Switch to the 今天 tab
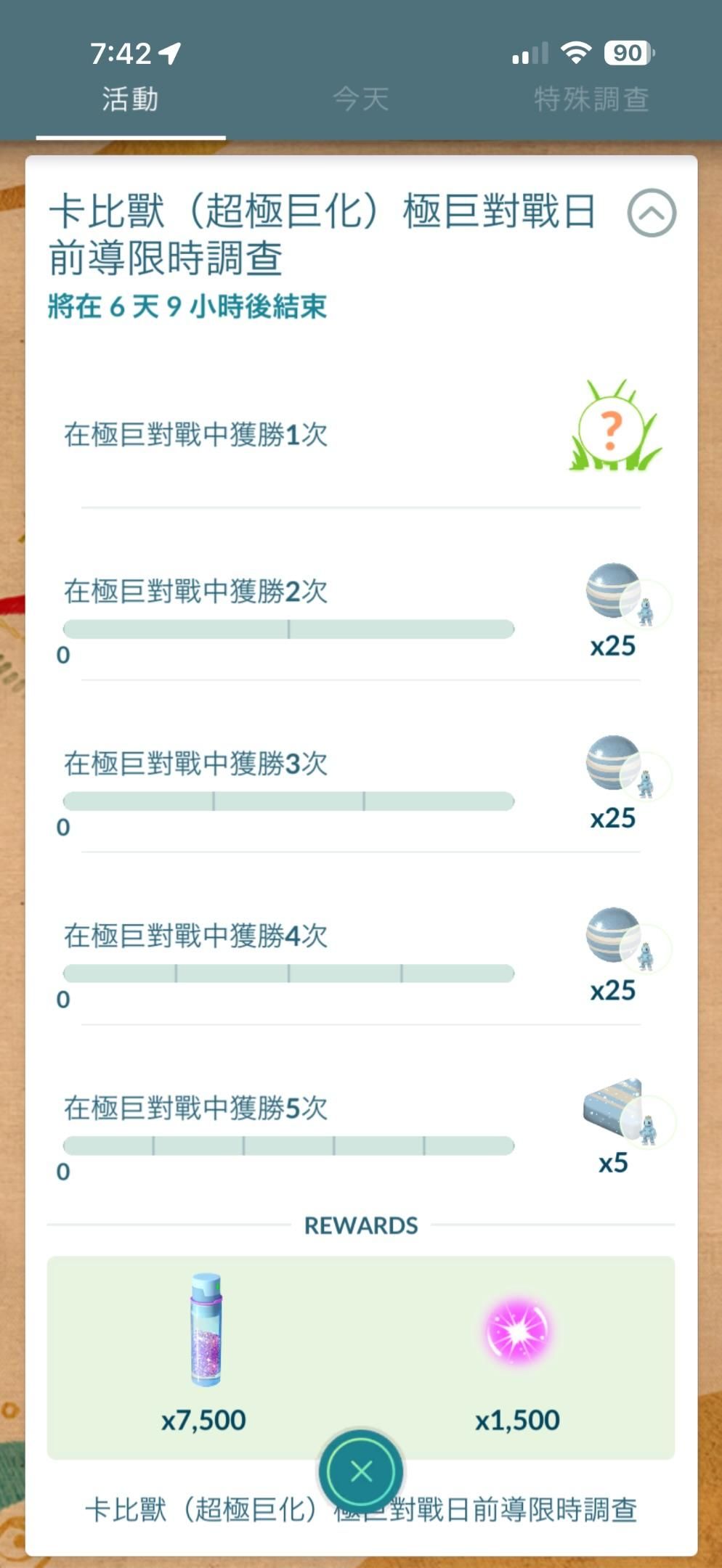Image resolution: width=722 pixels, height=1568 pixels. pyautogui.click(x=361, y=99)
